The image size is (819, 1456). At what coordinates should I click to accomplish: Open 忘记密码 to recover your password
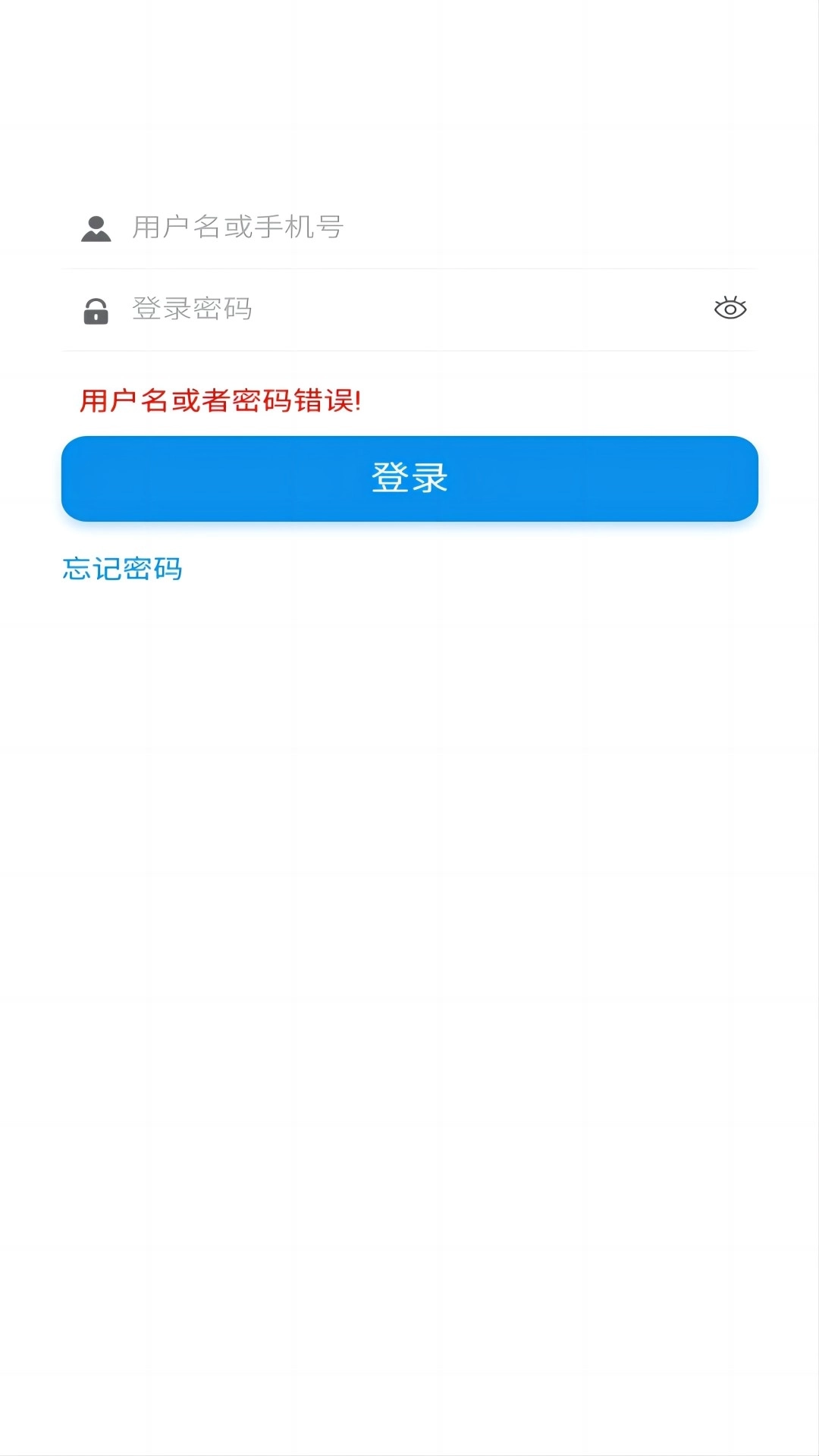click(121, 569)
